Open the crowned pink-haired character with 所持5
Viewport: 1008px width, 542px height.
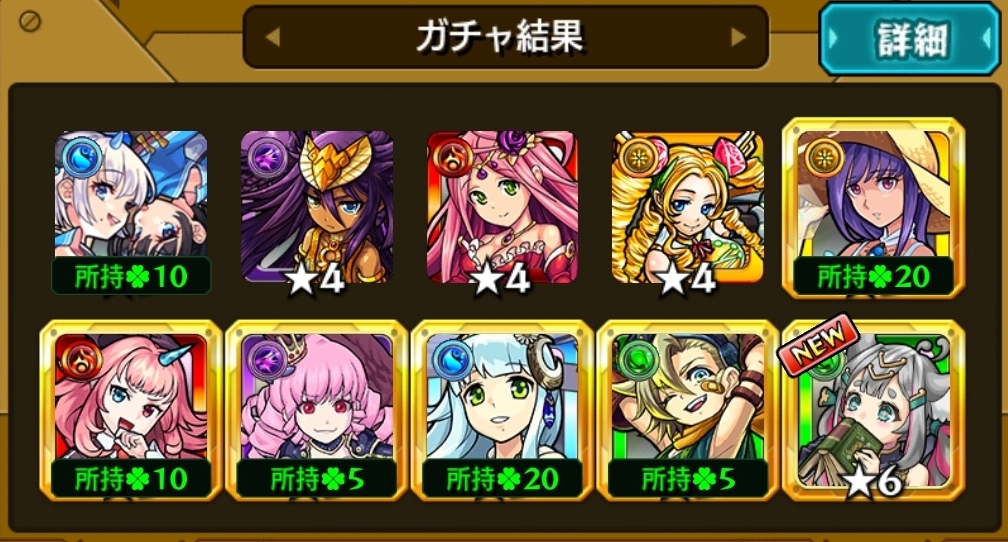[x=317, y=410]
